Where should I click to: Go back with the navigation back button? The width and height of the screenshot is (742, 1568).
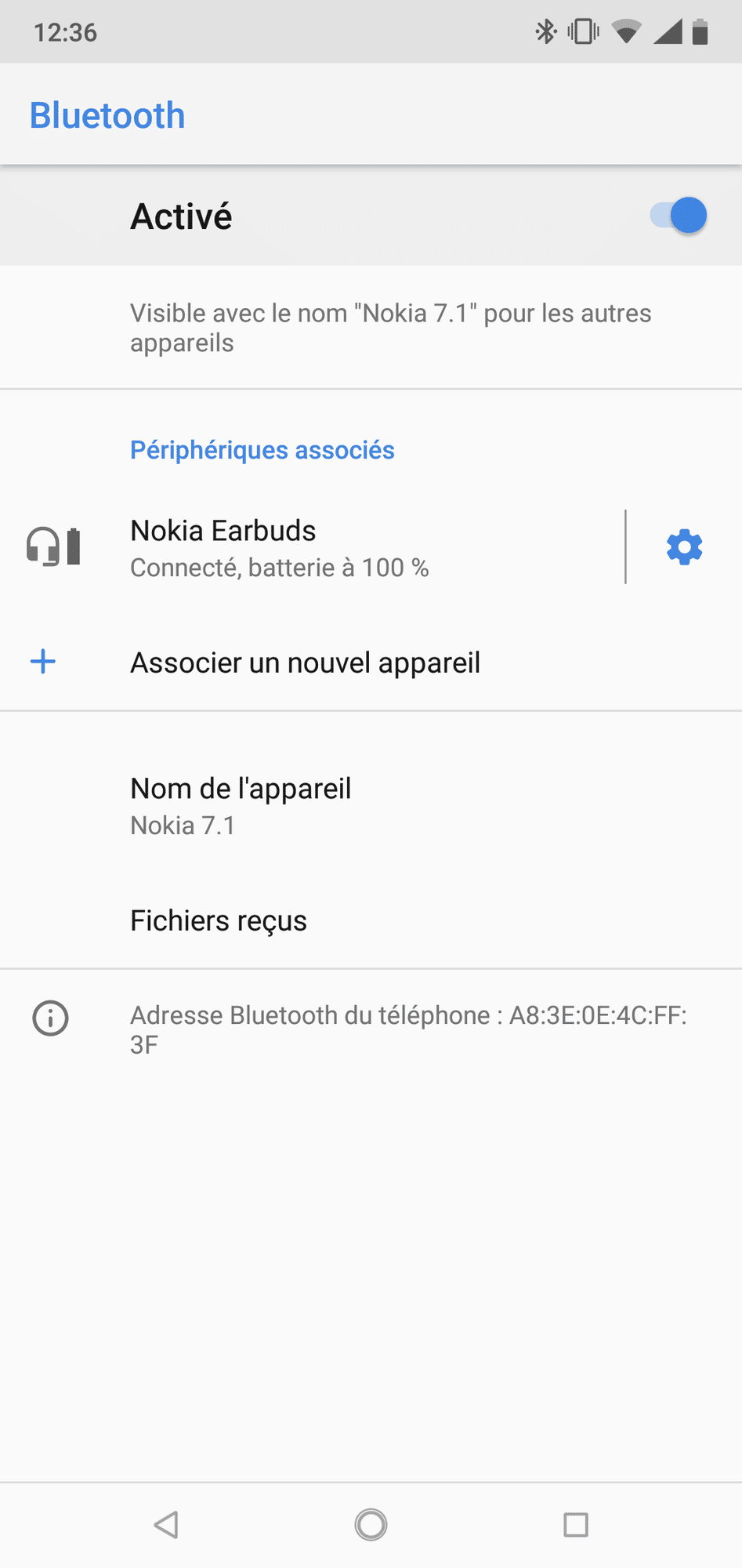166,1525
